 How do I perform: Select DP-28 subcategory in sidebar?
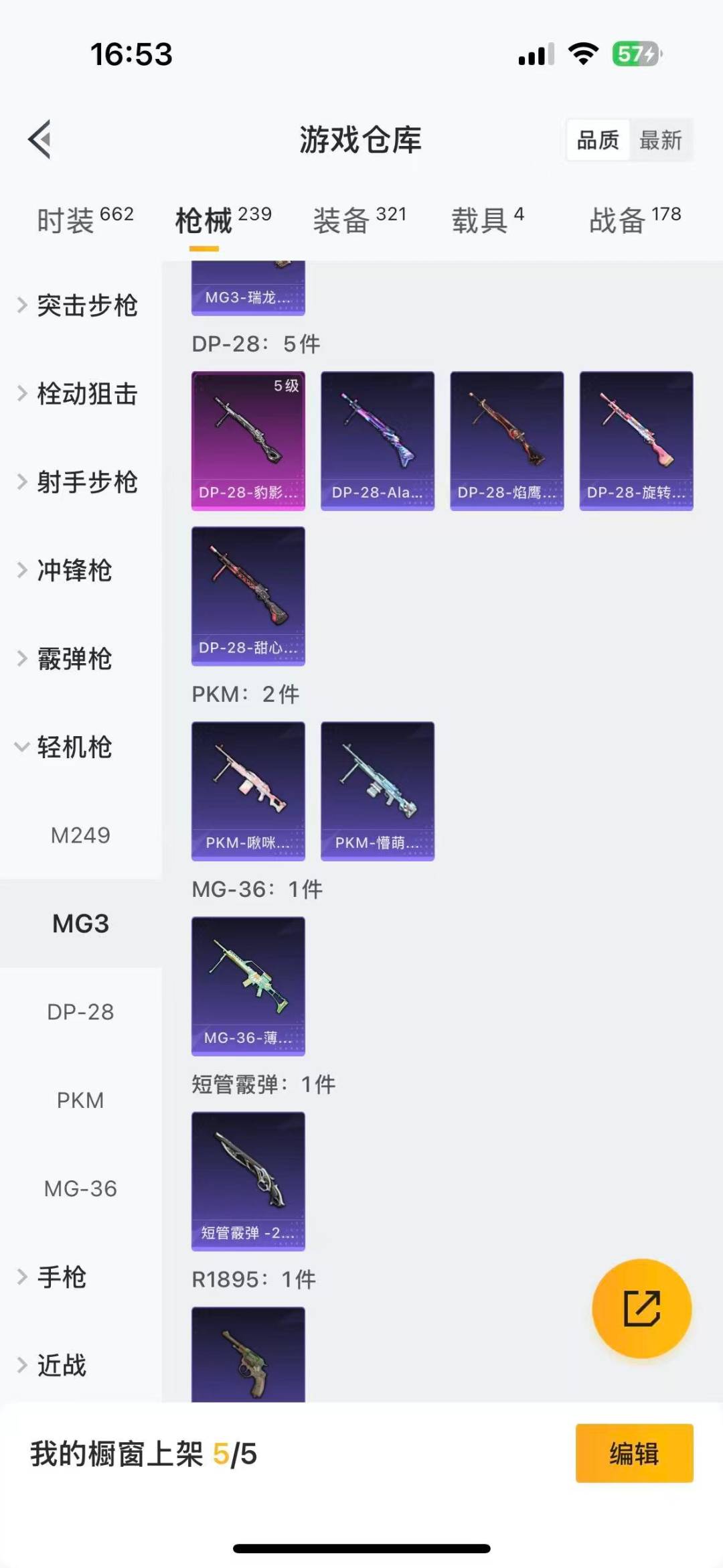[x=80, y=1012]
